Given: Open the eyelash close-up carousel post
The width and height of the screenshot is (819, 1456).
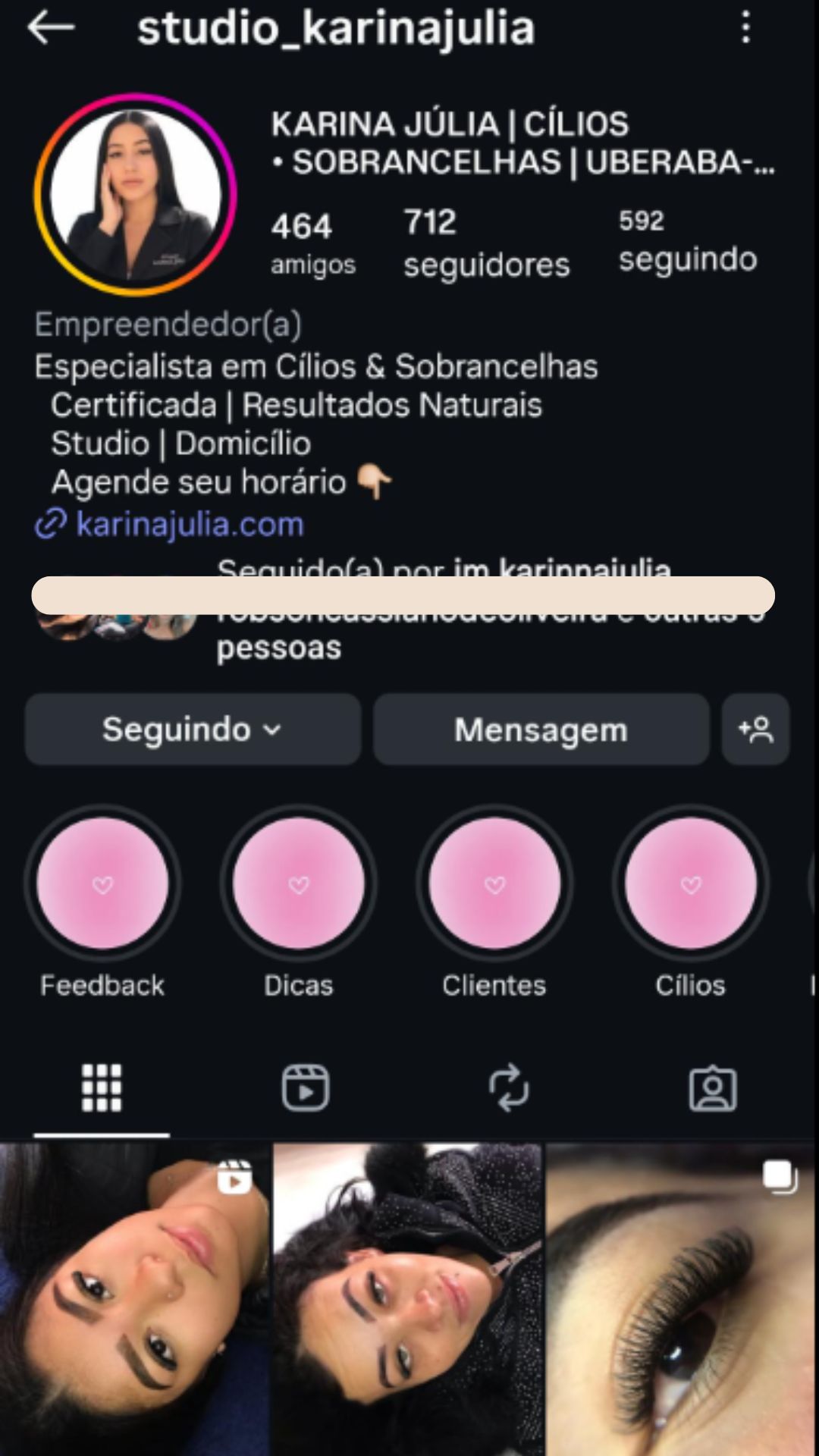Looking at the screenshot, I should point(682,1298).
